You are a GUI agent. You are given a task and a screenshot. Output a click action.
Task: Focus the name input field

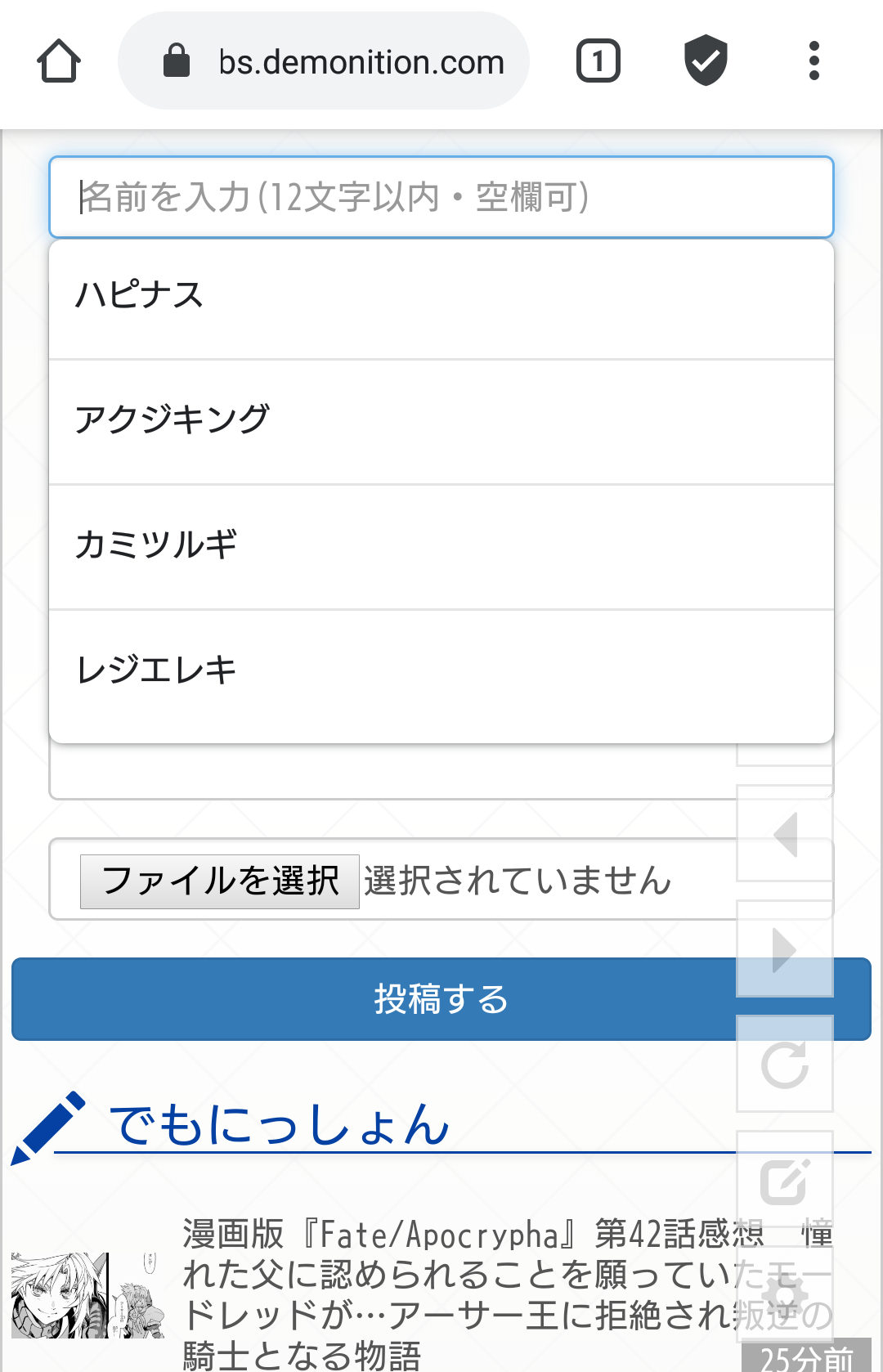(441, 197)
